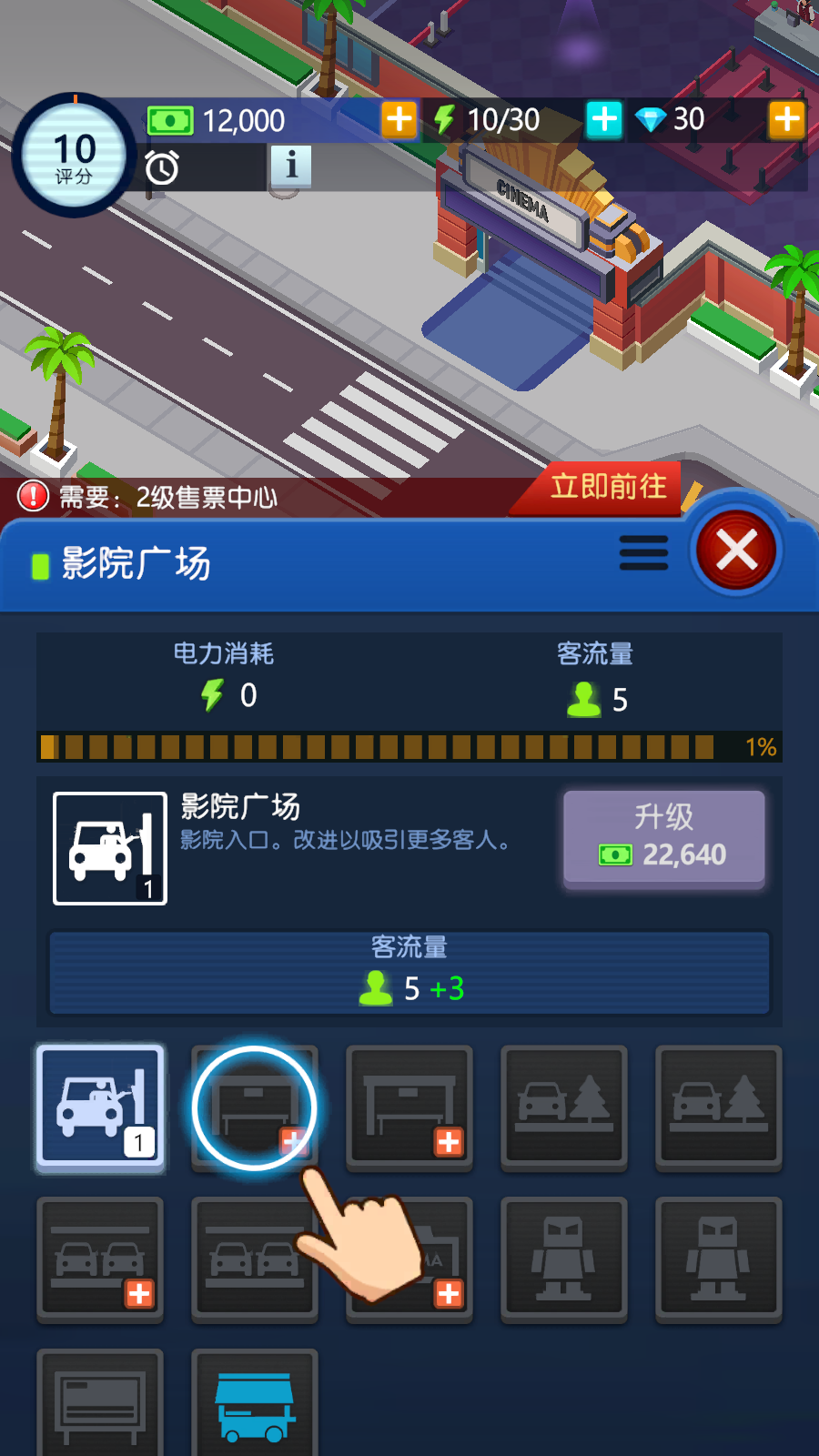Open the info button
This screenshot has height=1456, width=819.
coord(291,167)
